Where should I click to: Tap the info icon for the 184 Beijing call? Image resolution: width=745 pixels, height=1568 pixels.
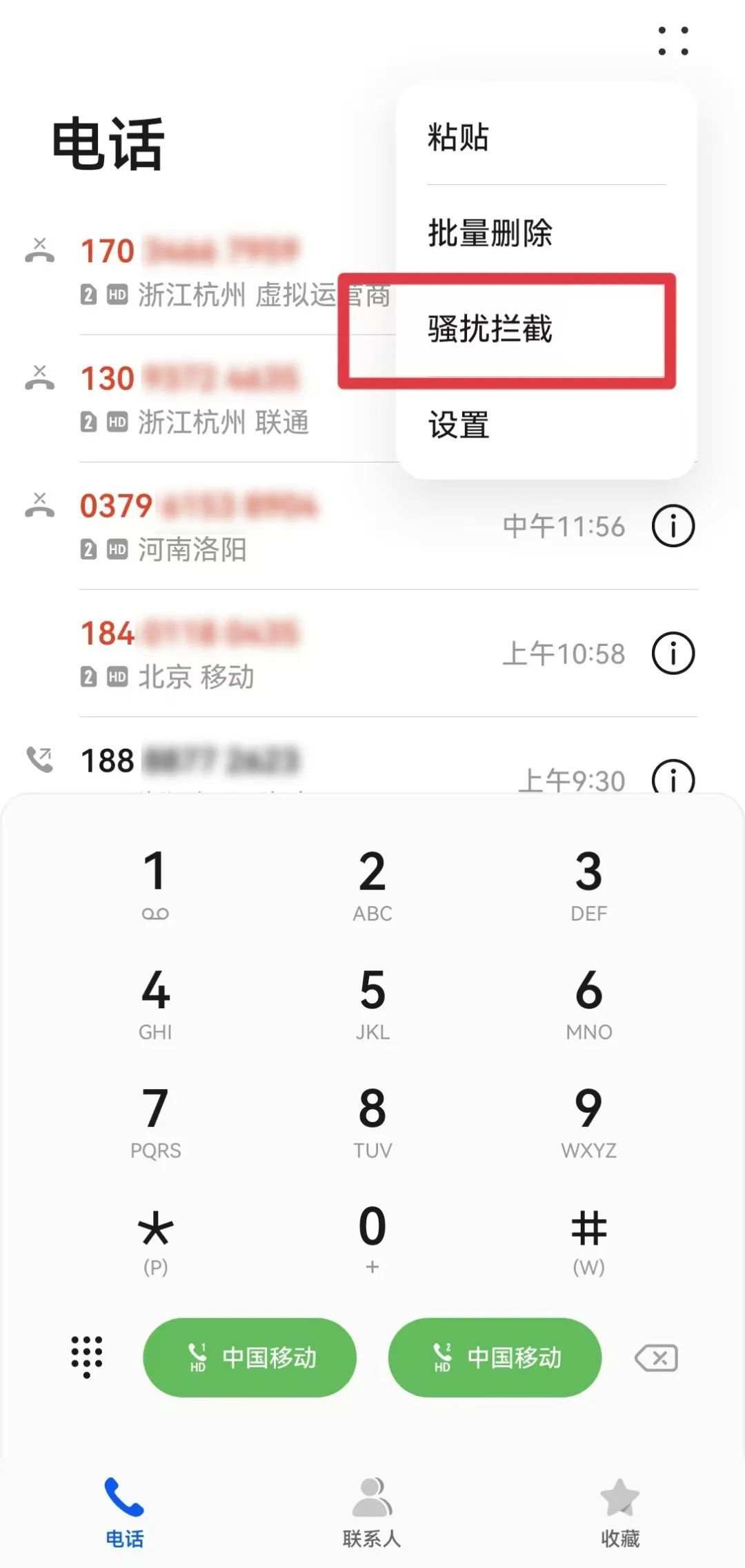click(x=673, y=653)
